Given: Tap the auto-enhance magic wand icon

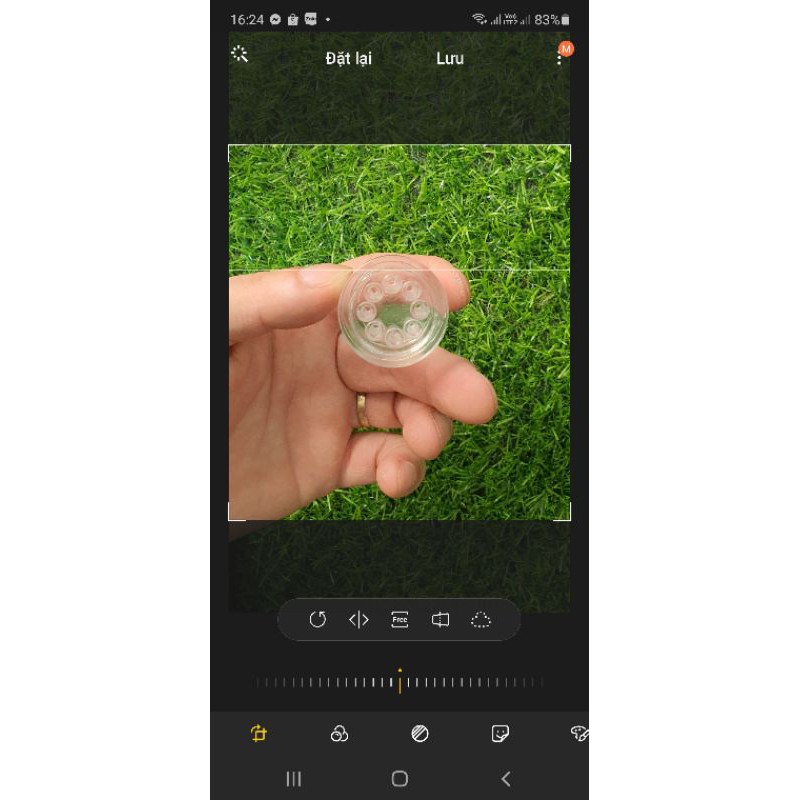Looking at the screenshot, I should (240, 55).
